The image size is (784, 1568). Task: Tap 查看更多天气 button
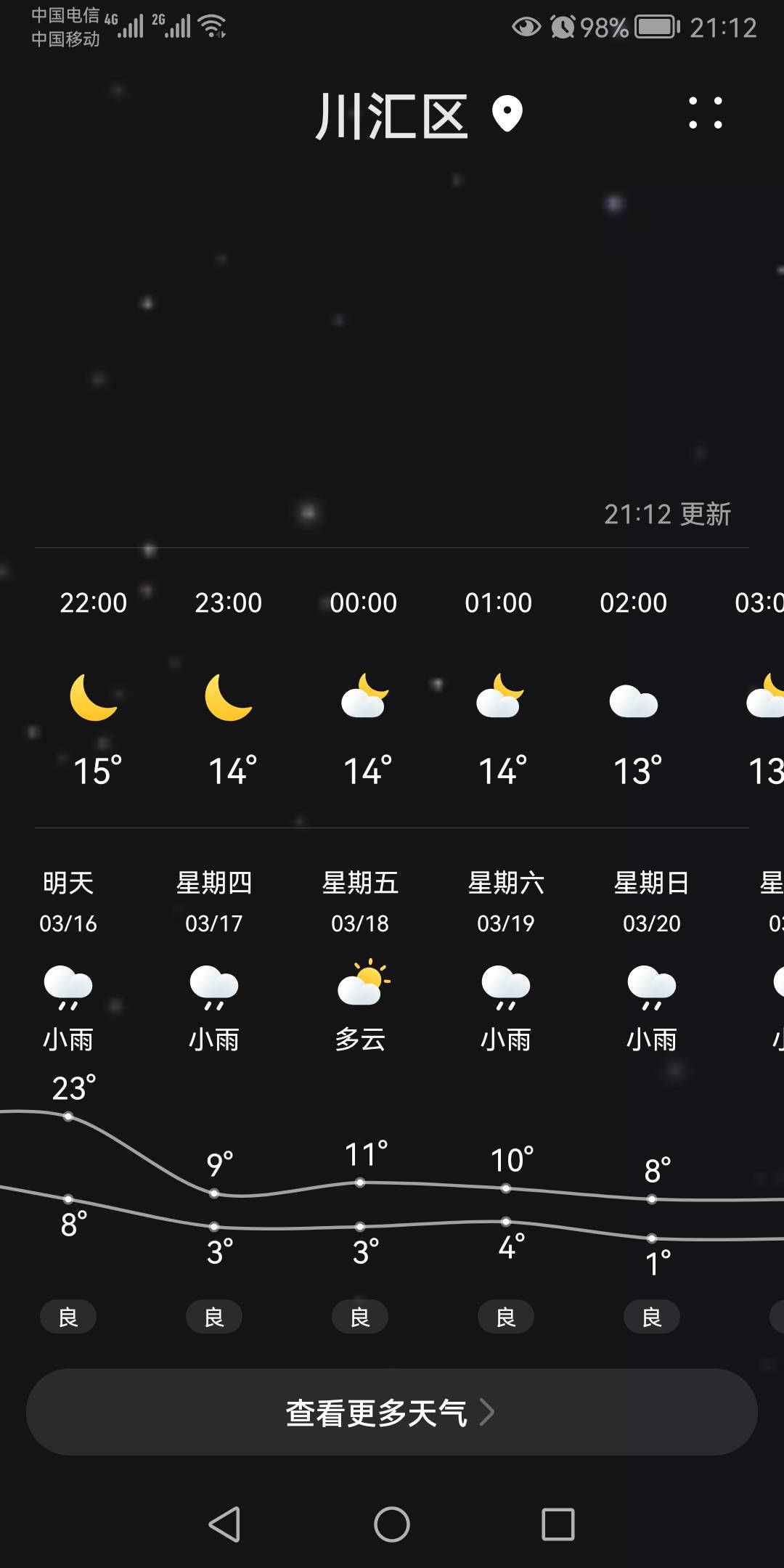click(392, 1412)
